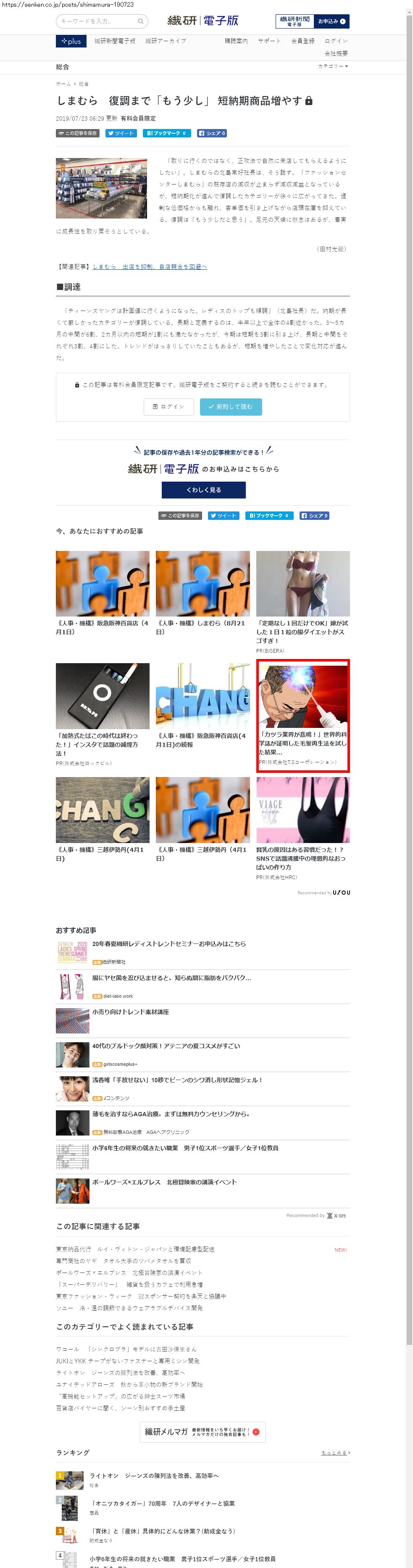Open the カツラ業界が悲鳴 hair ad card
The width and height of the screenshot is (413, 1568).
coord(303,715)
